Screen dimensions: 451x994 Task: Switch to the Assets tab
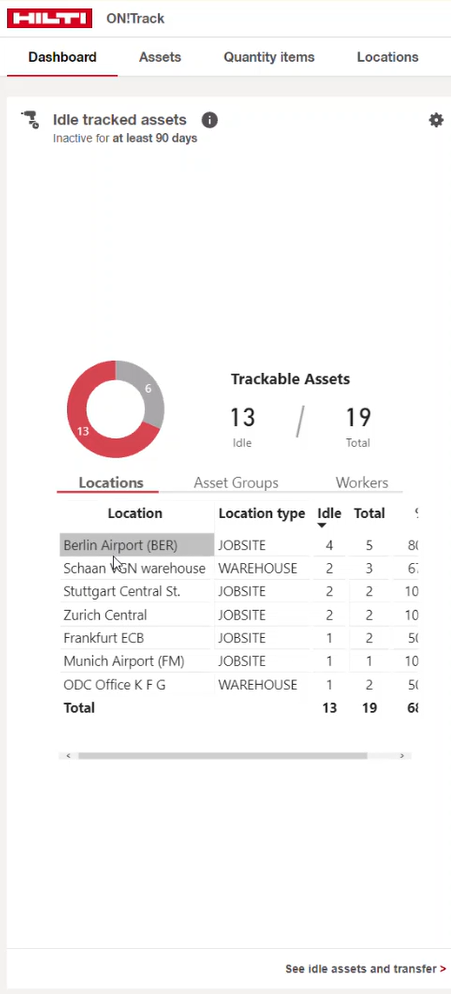coord(160,57)
